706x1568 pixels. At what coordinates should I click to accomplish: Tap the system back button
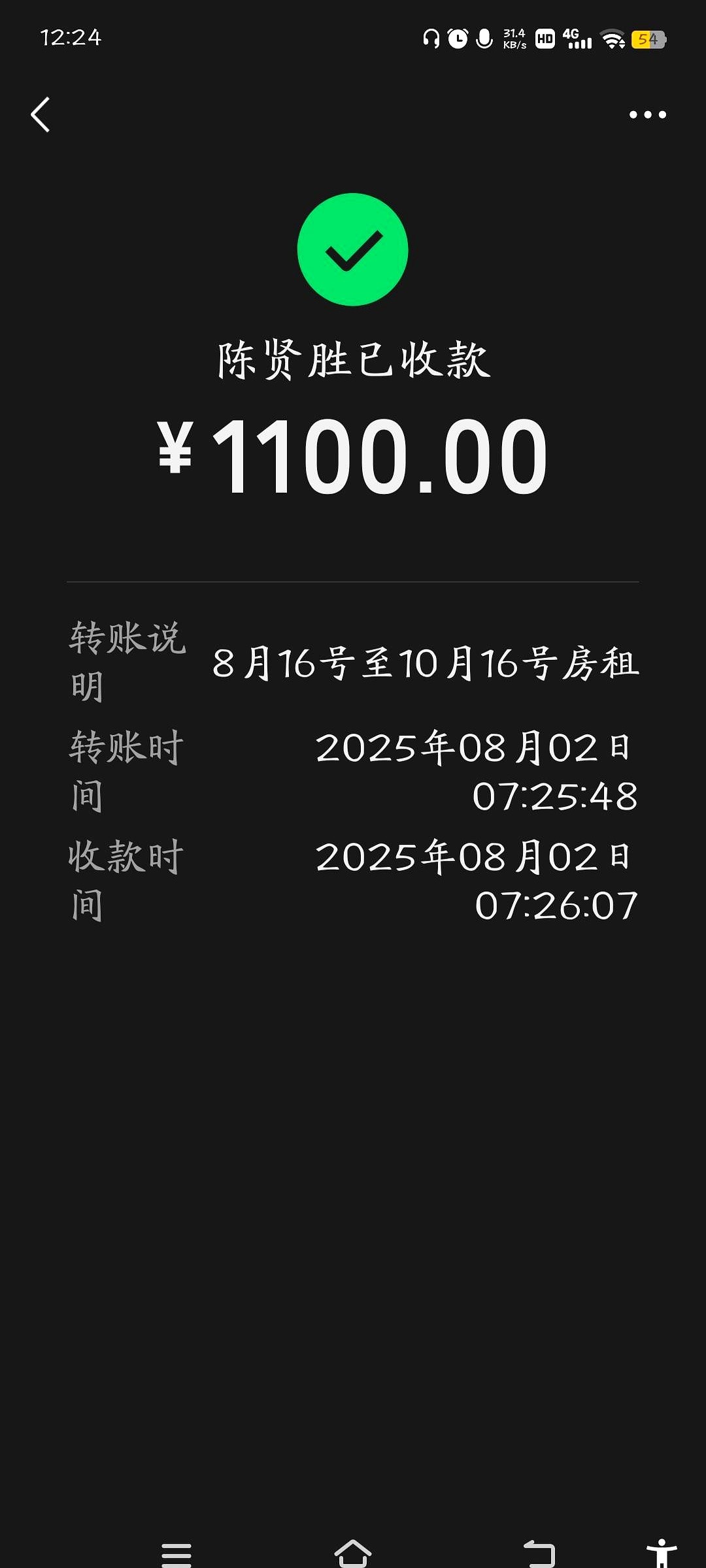539,1554
